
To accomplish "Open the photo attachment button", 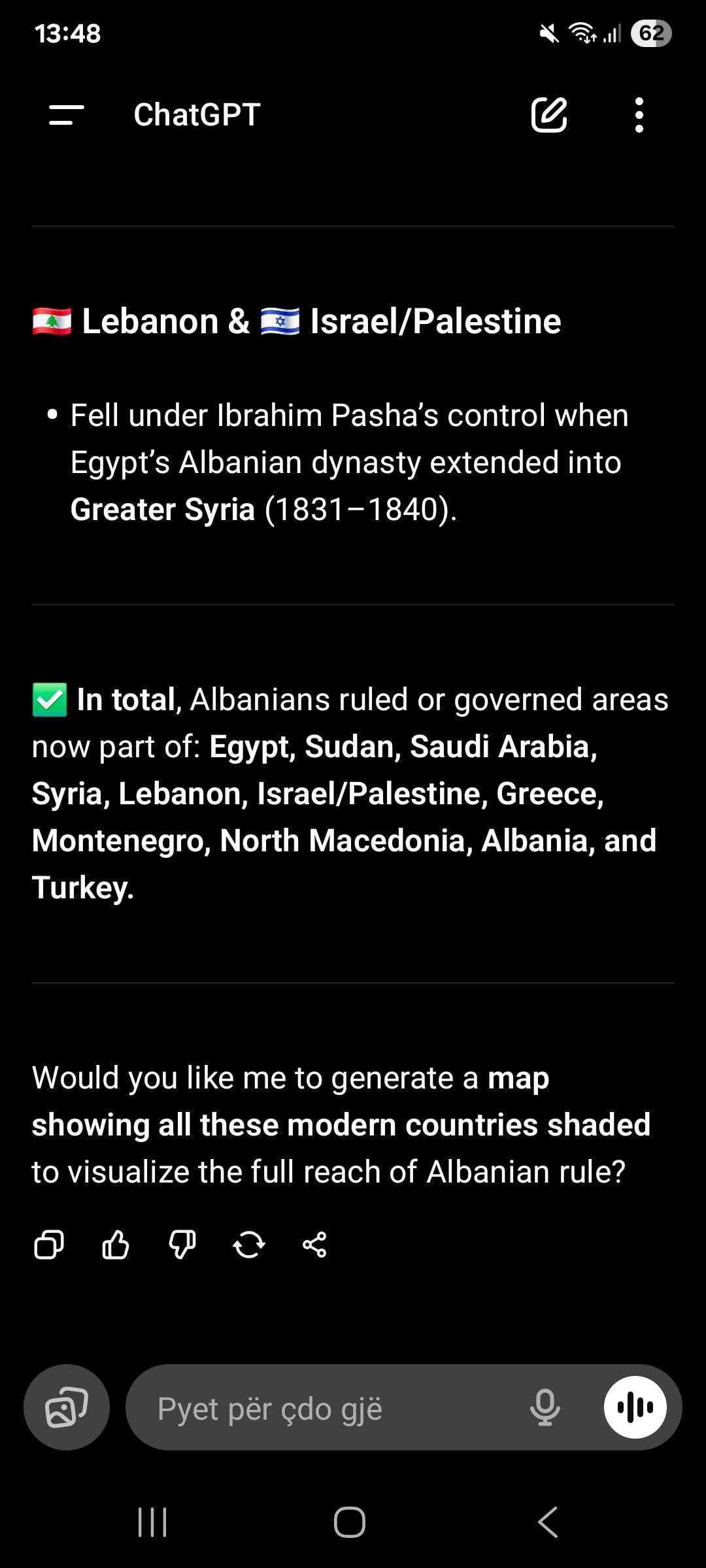I will pyautogui.click(x=67, y=1407).
